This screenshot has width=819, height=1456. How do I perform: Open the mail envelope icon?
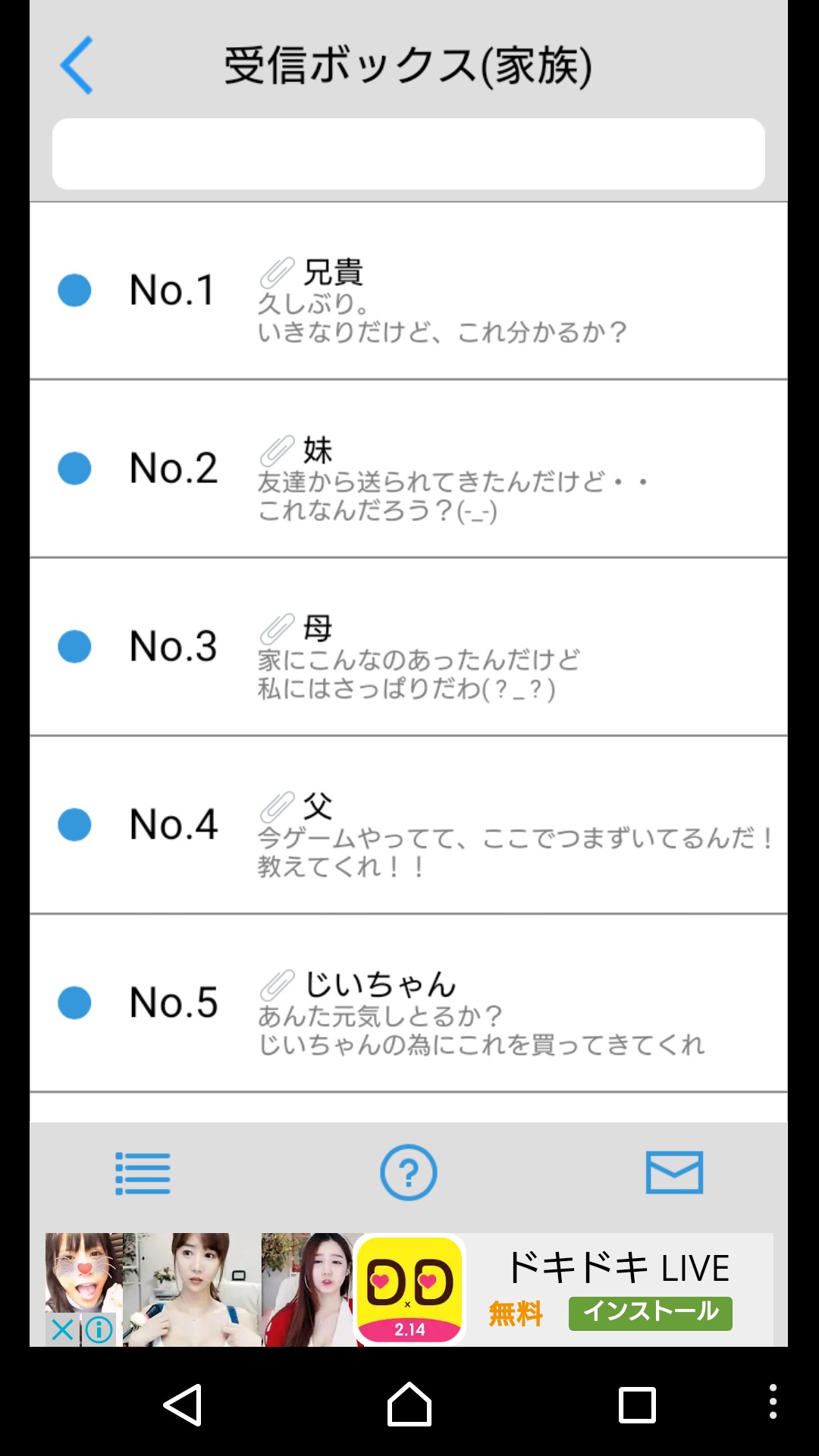point(674,1173)
